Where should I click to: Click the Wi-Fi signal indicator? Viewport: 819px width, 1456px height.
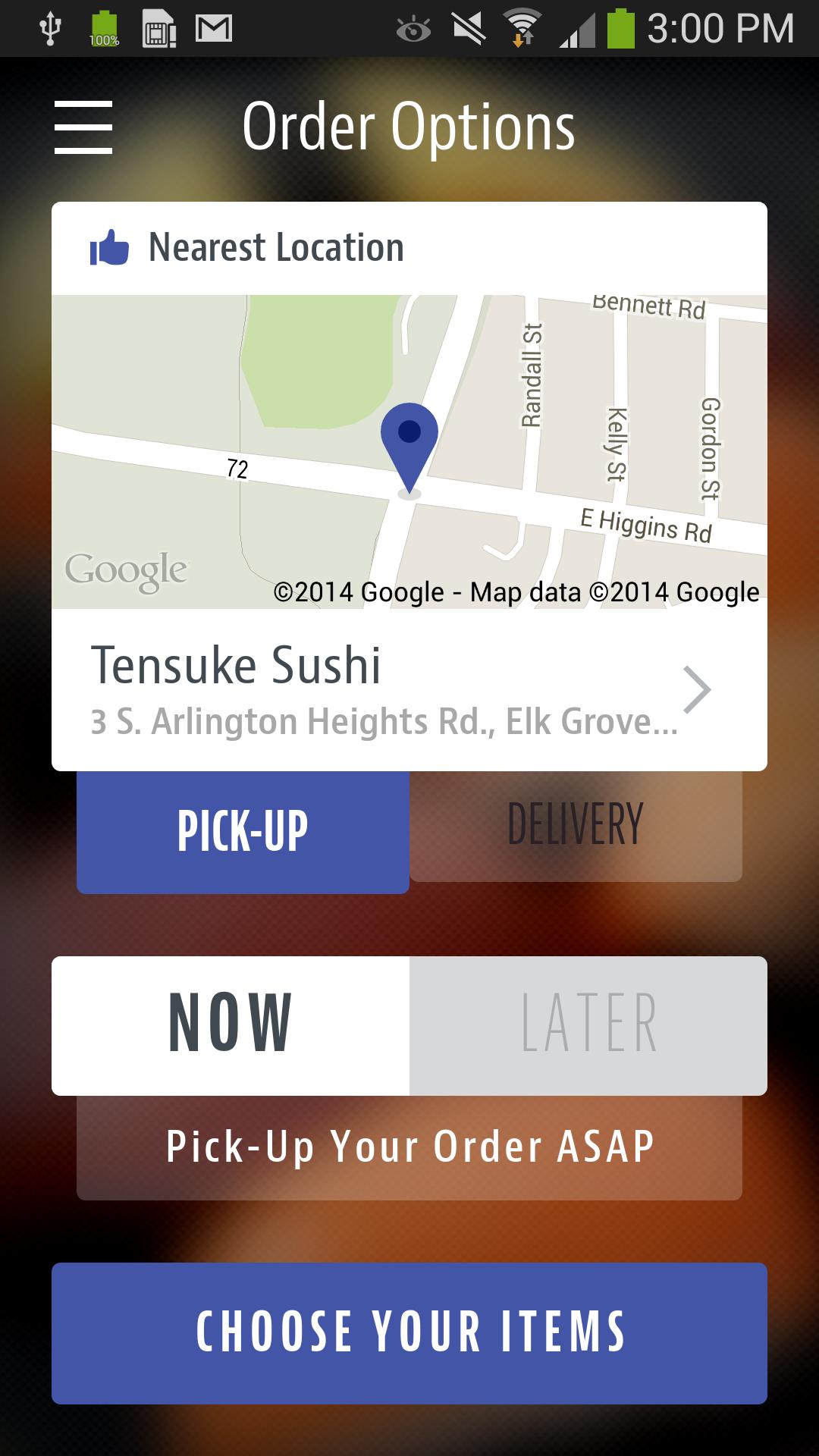coord(521,30)
